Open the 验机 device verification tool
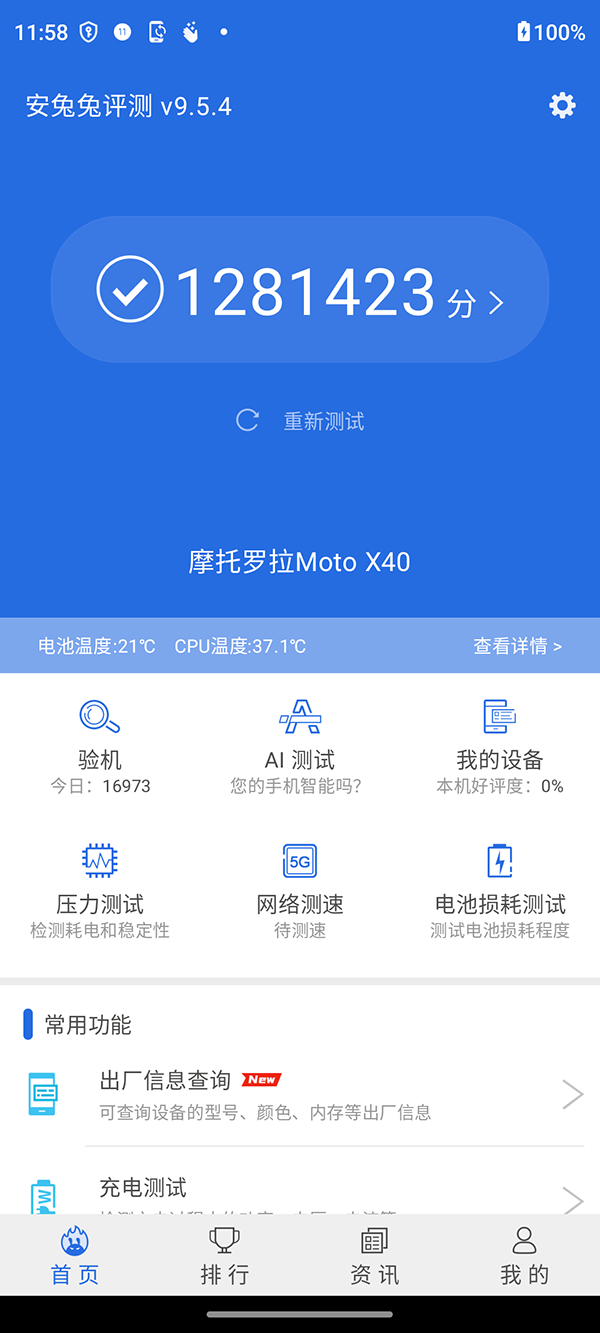 [100, 744]
